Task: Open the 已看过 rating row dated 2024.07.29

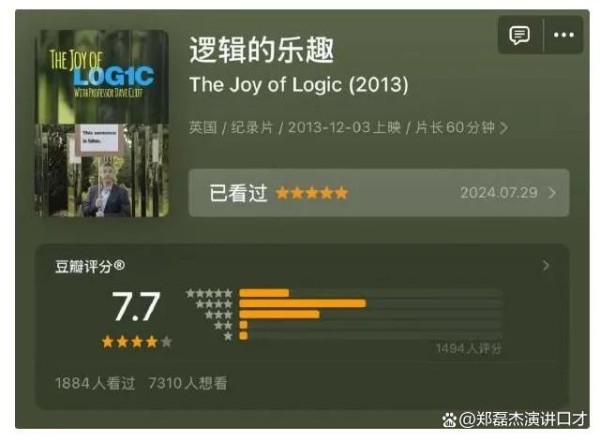Action: tap(378, 193)
